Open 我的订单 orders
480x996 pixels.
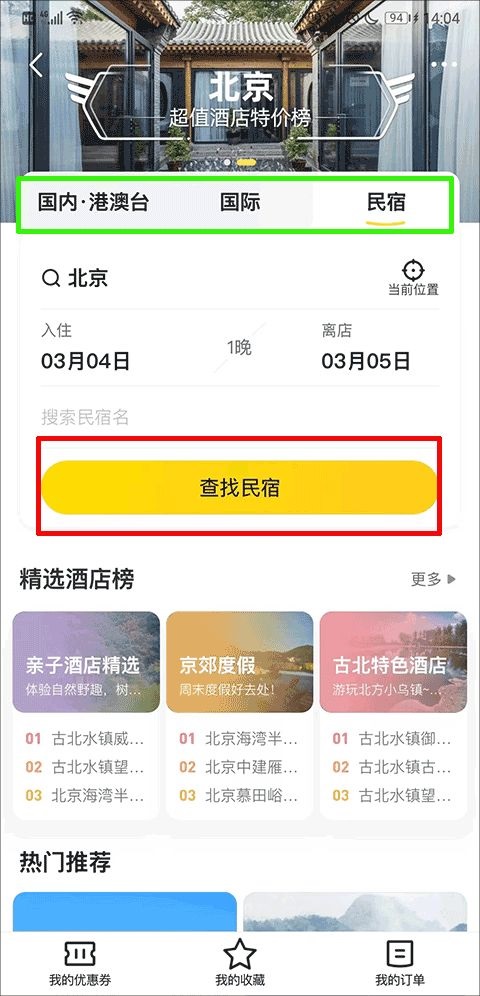tap(400, 963)
